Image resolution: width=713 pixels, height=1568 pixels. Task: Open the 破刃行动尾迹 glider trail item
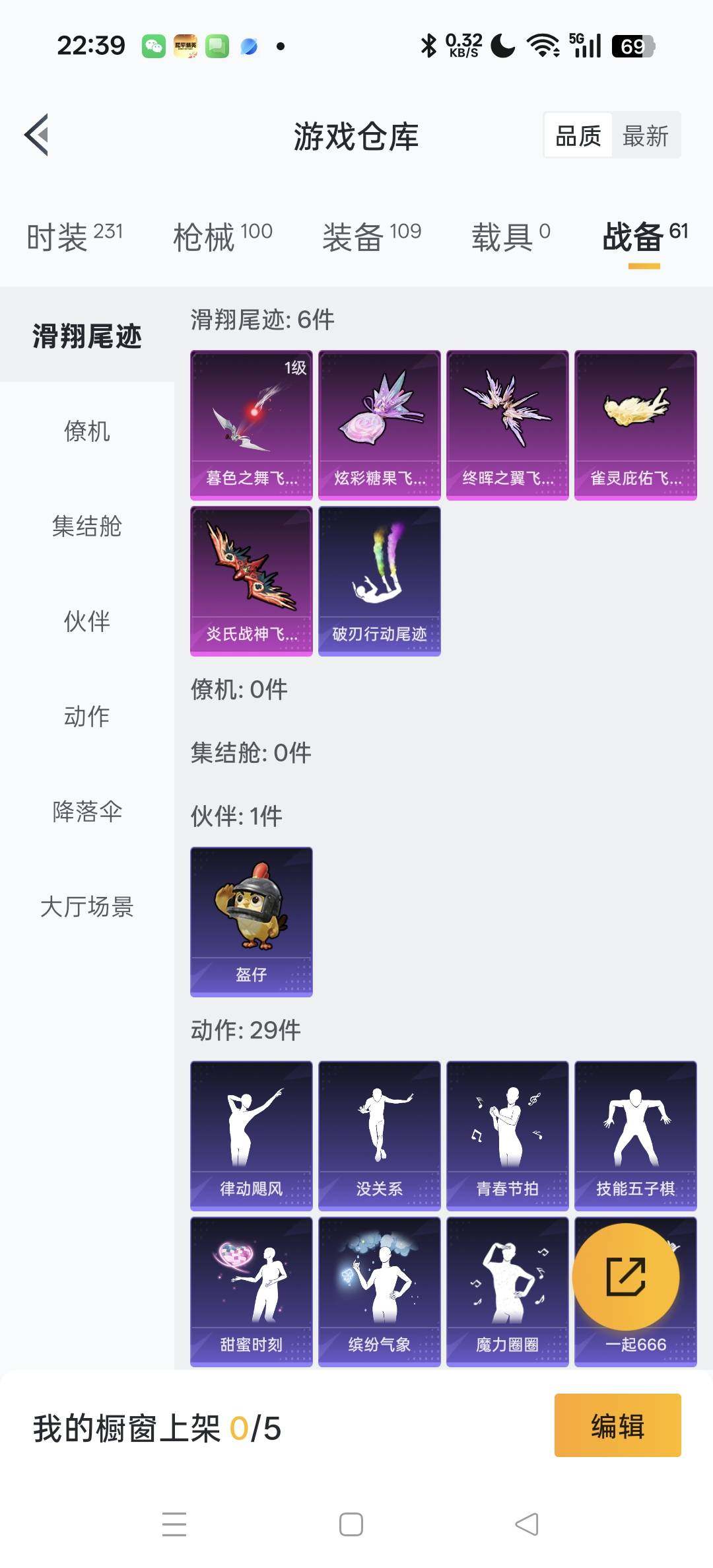coord(380,580)
